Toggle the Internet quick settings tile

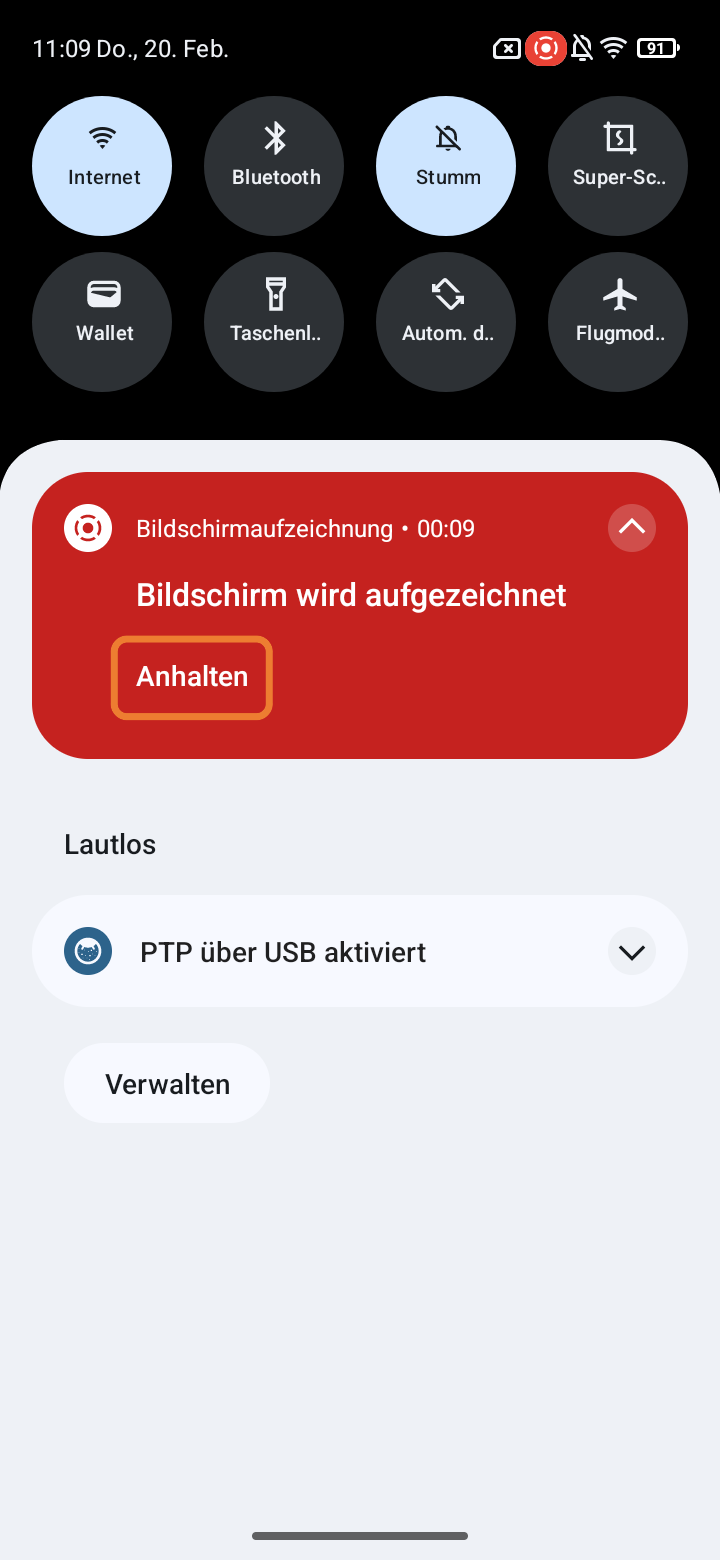102,166
